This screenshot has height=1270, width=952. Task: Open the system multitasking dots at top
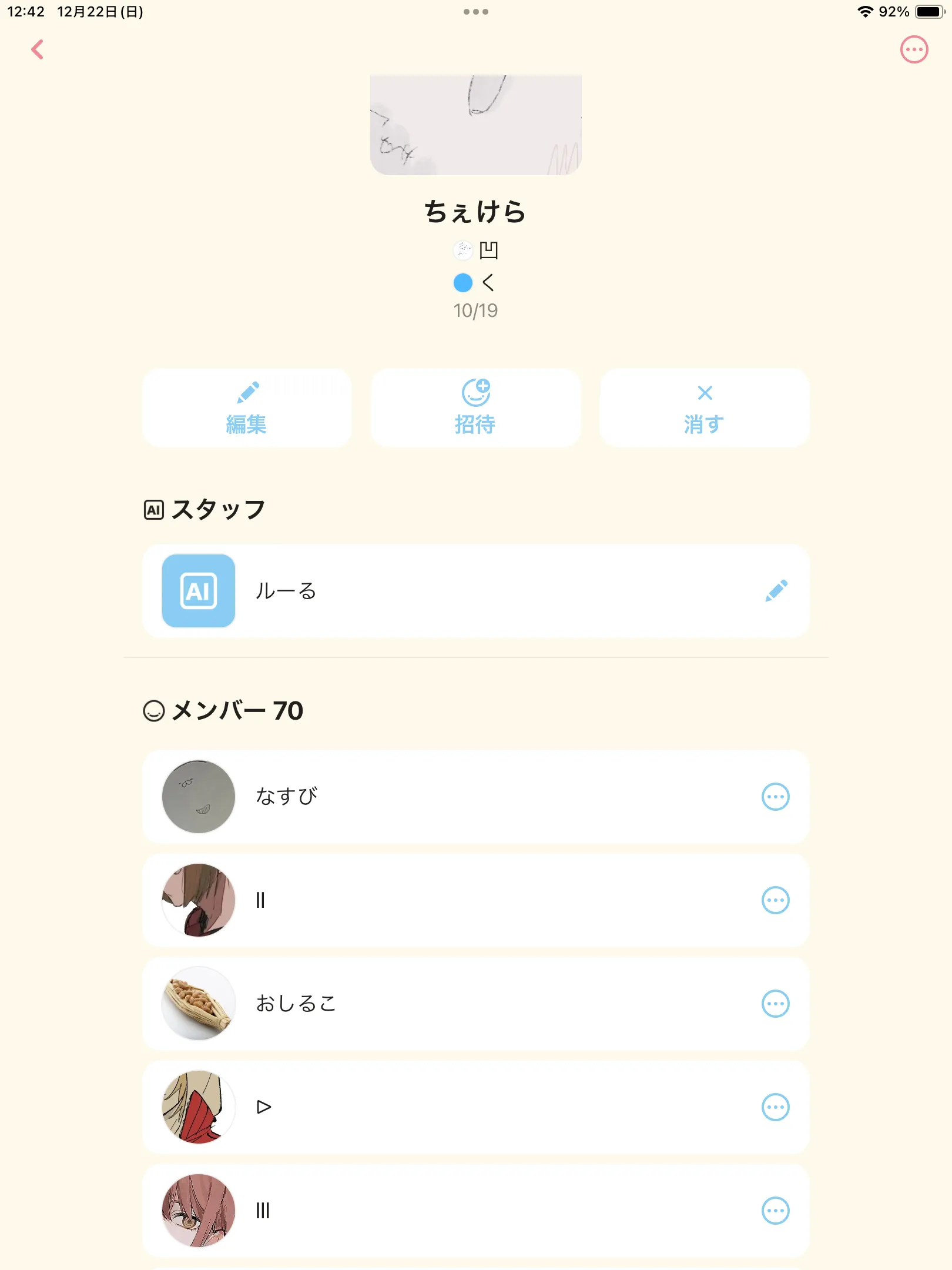[x=475, y=12]
